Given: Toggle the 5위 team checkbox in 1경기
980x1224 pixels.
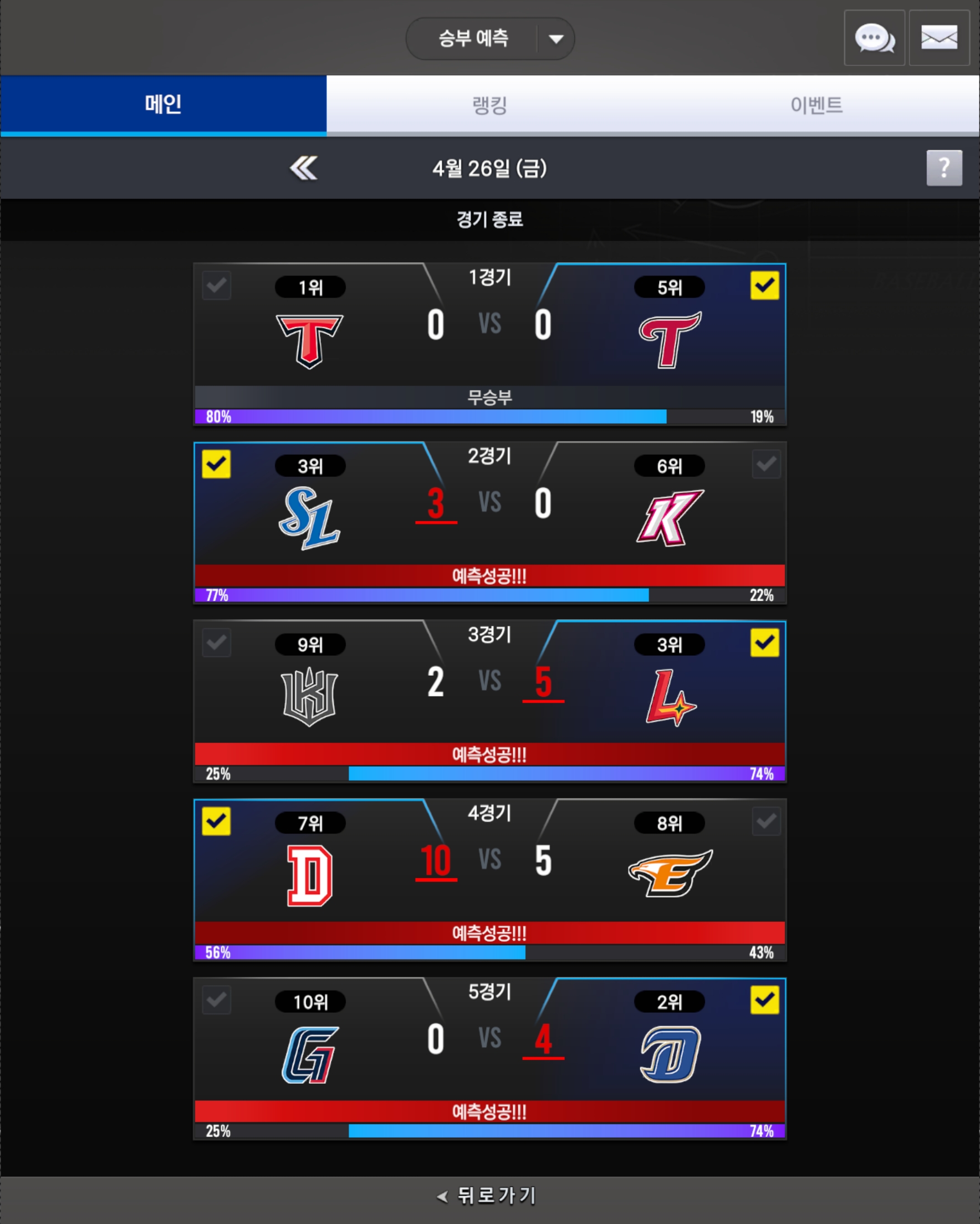Looking at the screenshot, I should 764,285.
